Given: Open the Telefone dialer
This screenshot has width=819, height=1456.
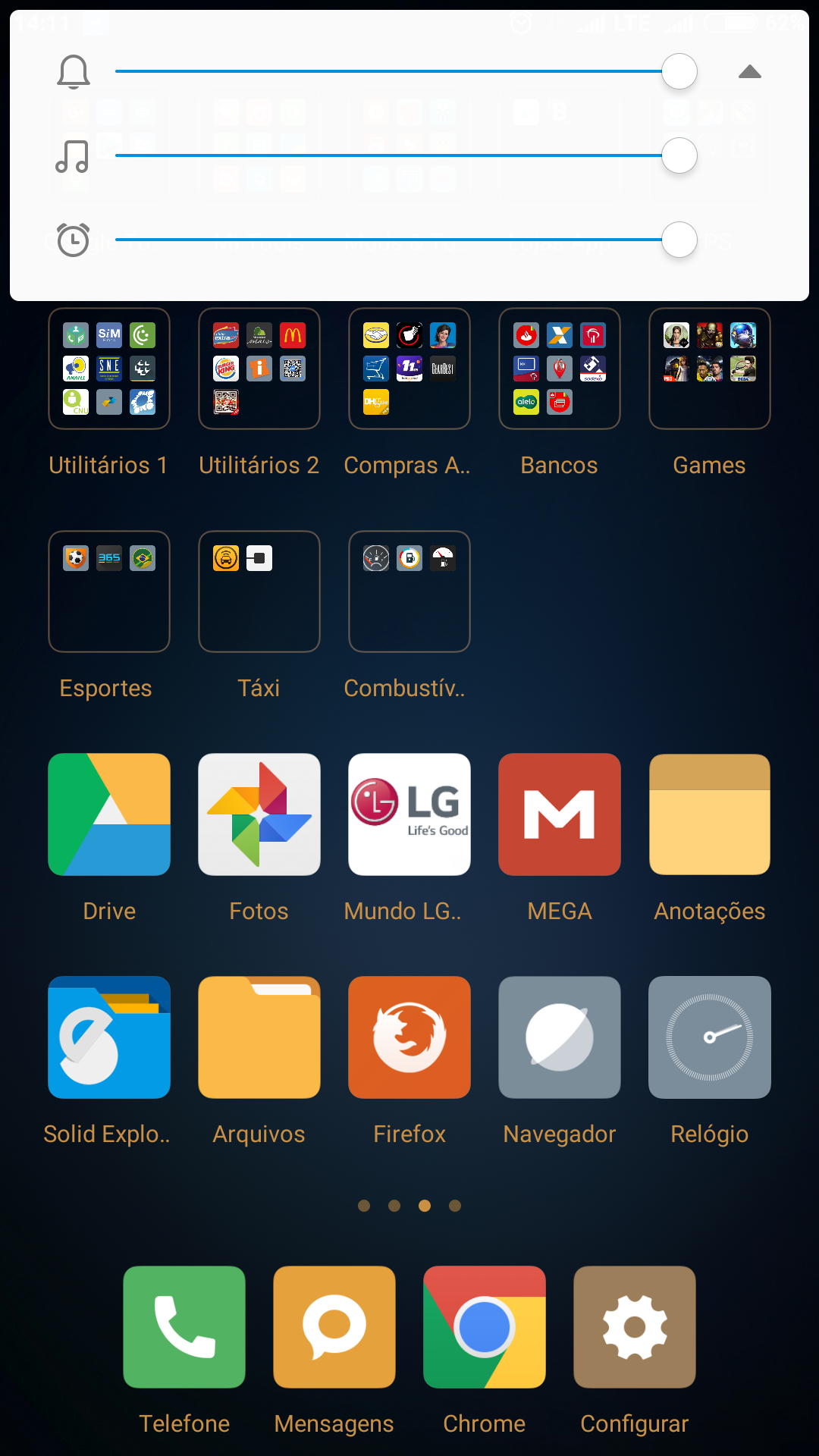Looking at the screenshot, I should pyautogui.click(x=184, y=1327).
